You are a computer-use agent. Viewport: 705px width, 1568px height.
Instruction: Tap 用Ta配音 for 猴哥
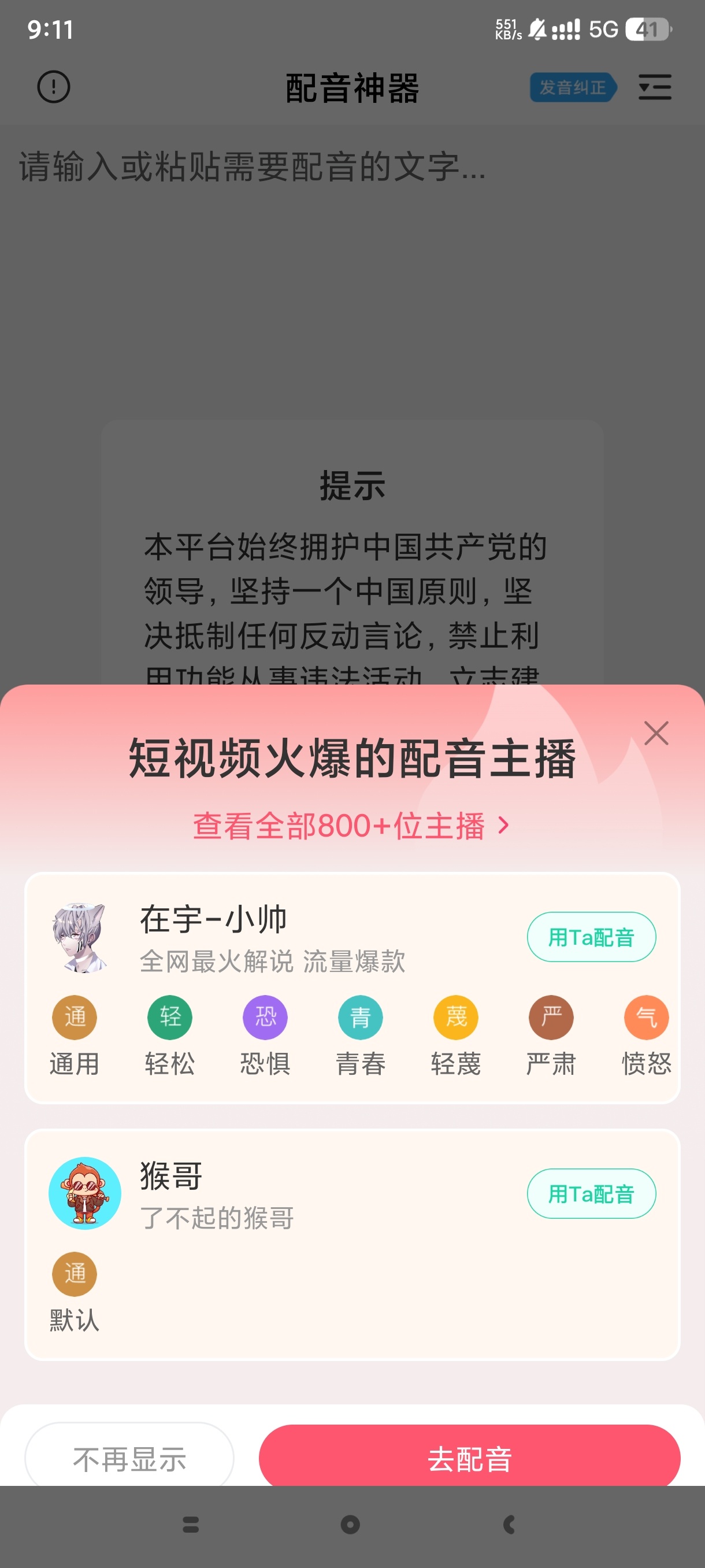591,1194
